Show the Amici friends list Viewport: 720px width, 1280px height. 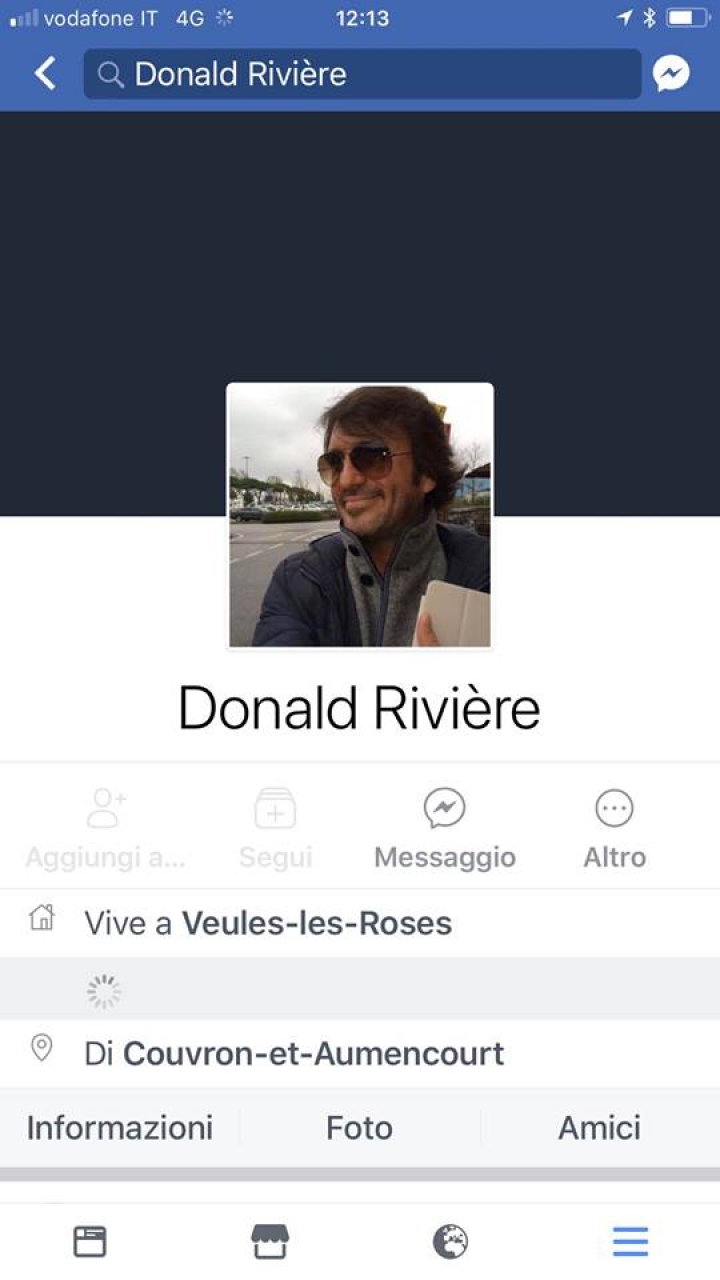[x=599, y=1128]
